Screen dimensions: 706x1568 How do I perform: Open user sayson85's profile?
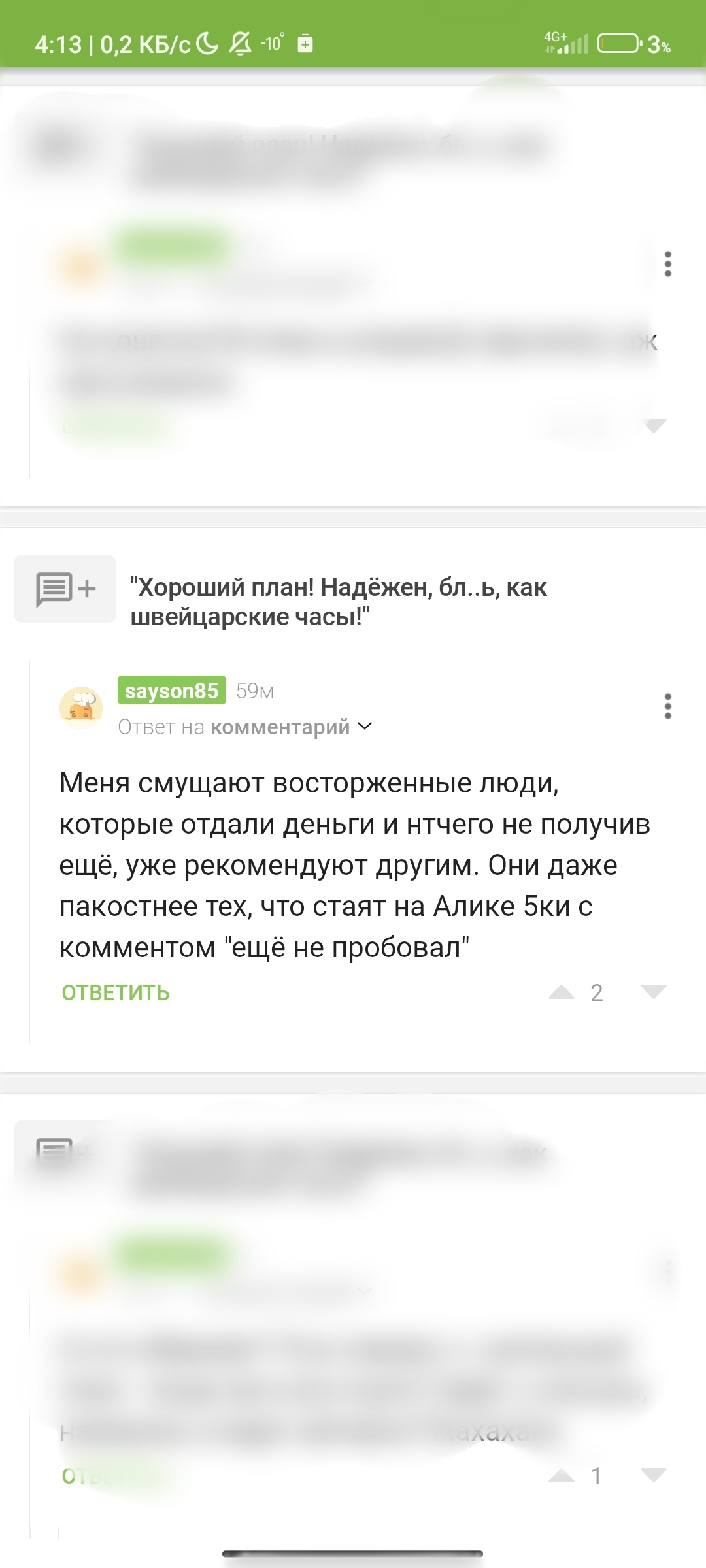pyautogui.click(x=171, y=691)
